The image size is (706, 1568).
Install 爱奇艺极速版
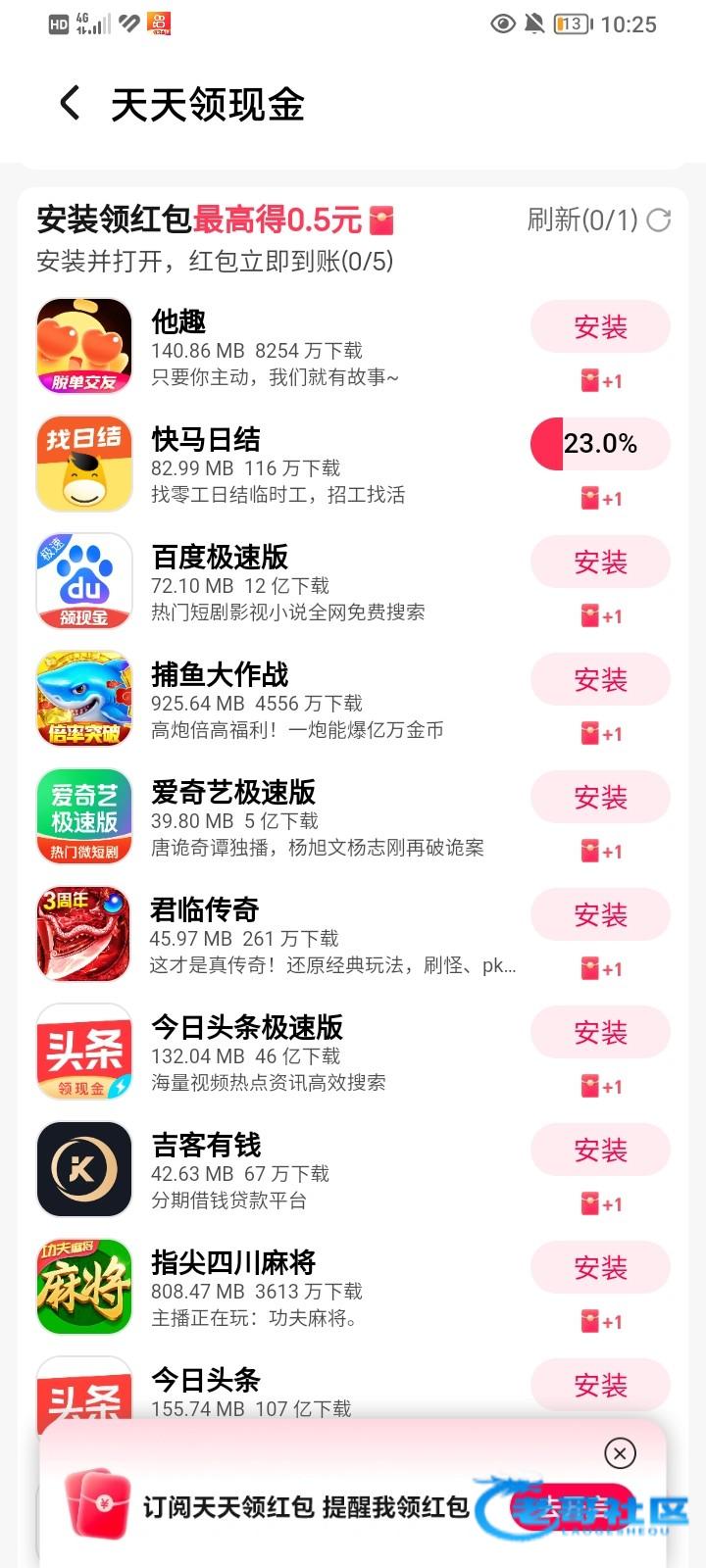coord(600,798)
